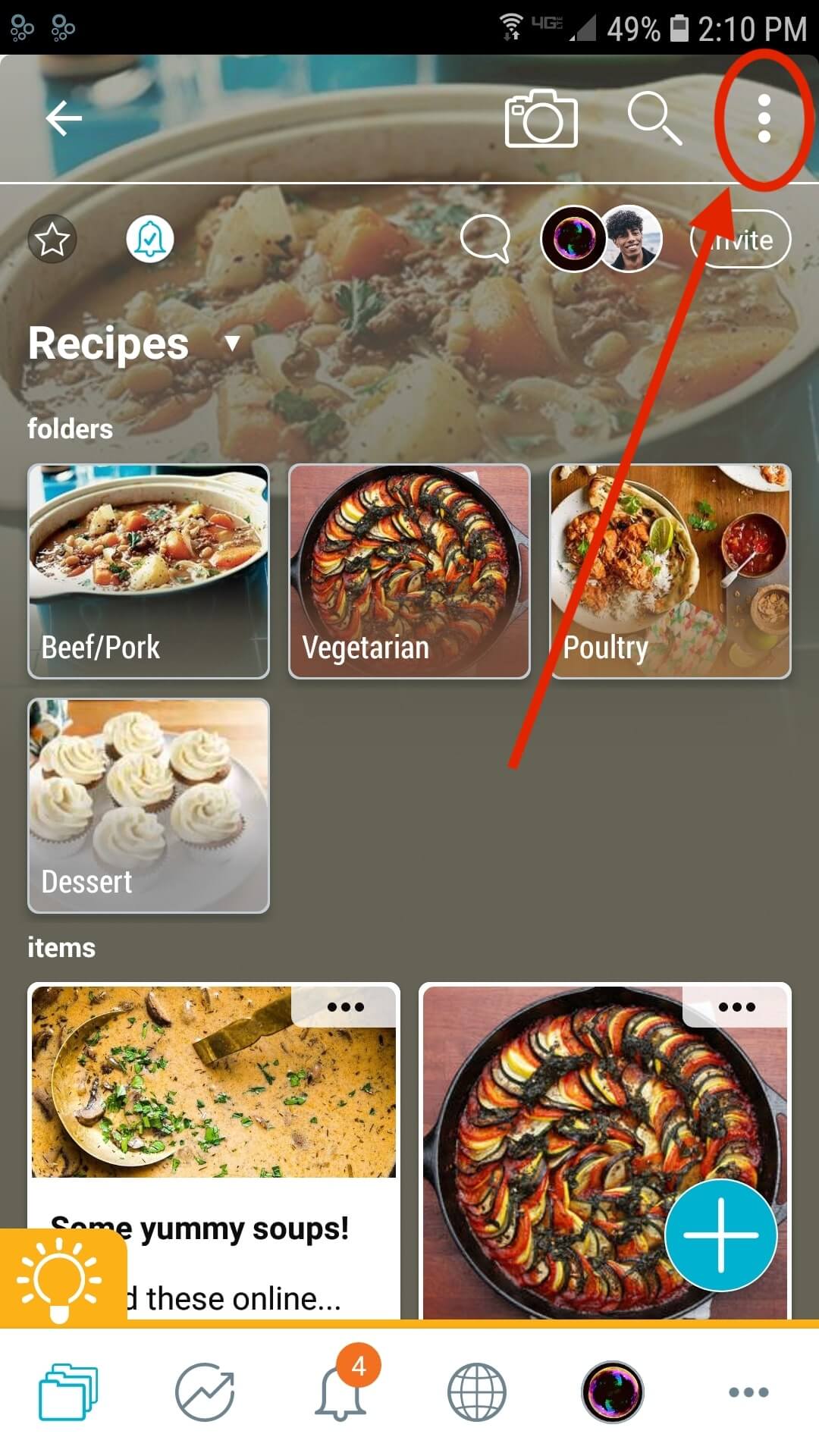
Task: Open the camera
Action: (541, 119)
